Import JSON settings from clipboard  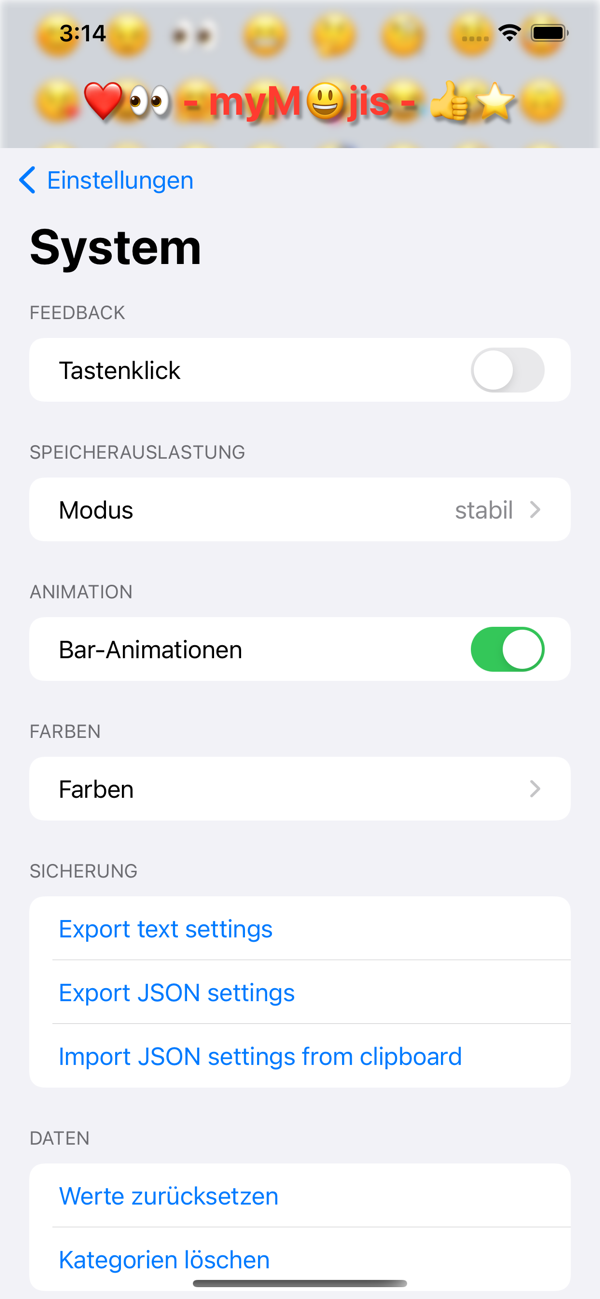coord(300,1056)
